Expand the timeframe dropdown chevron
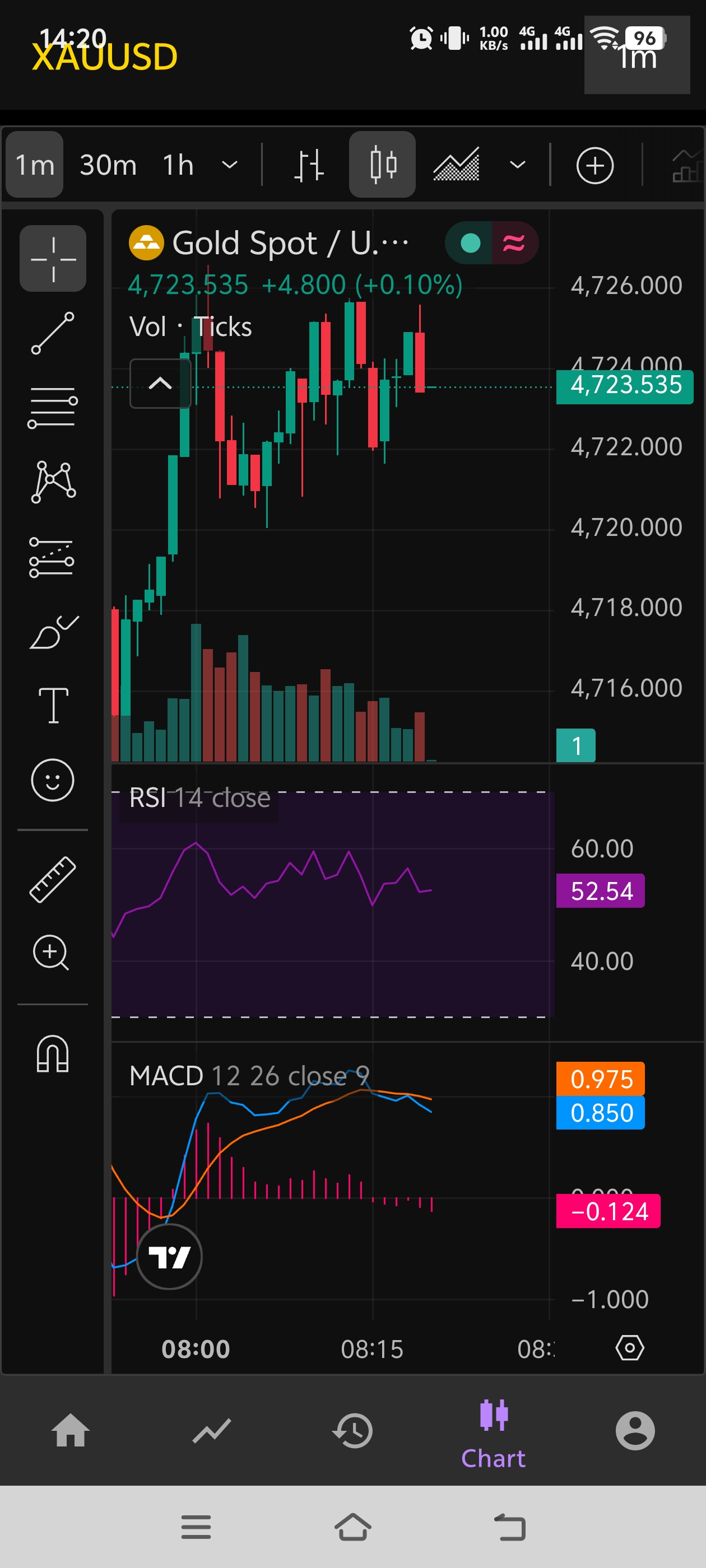This screenshot has width=706, height=1568. pos(230,164)
